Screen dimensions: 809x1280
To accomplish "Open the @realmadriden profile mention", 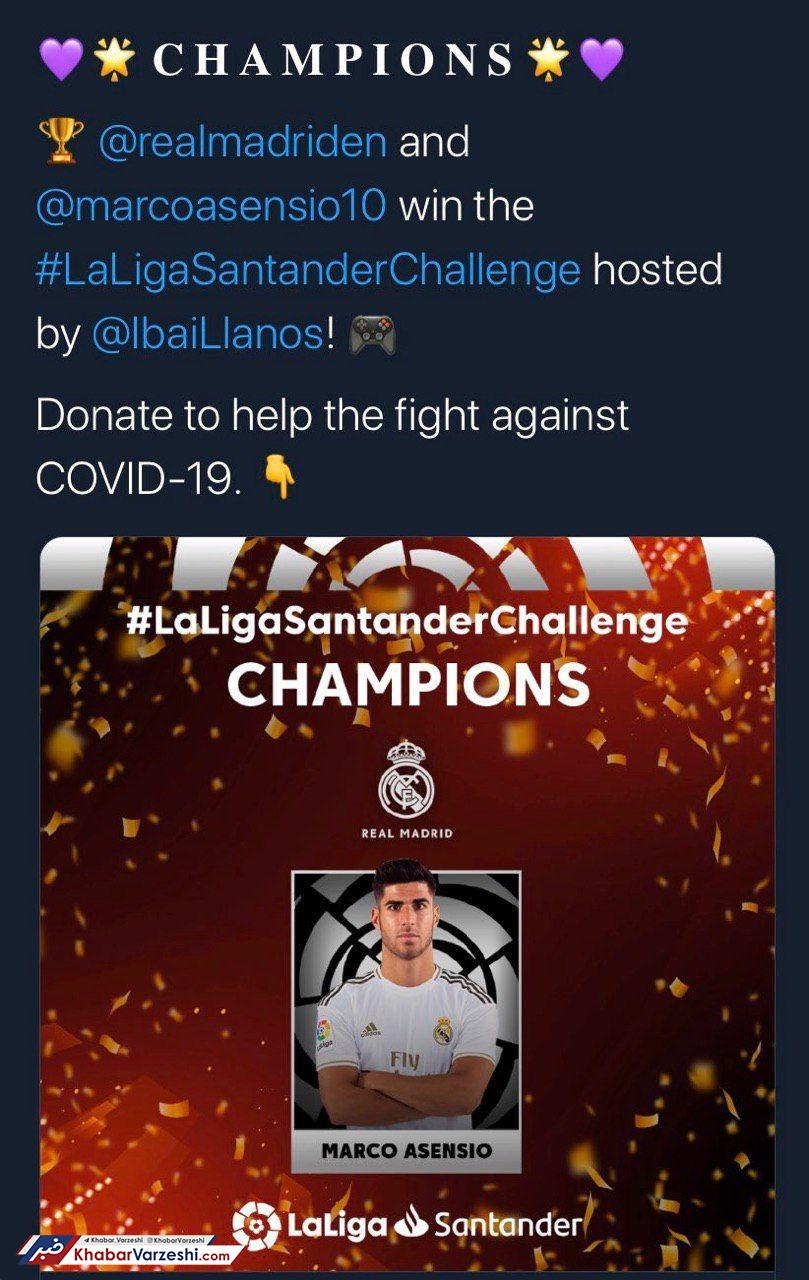I will [242, 143].
